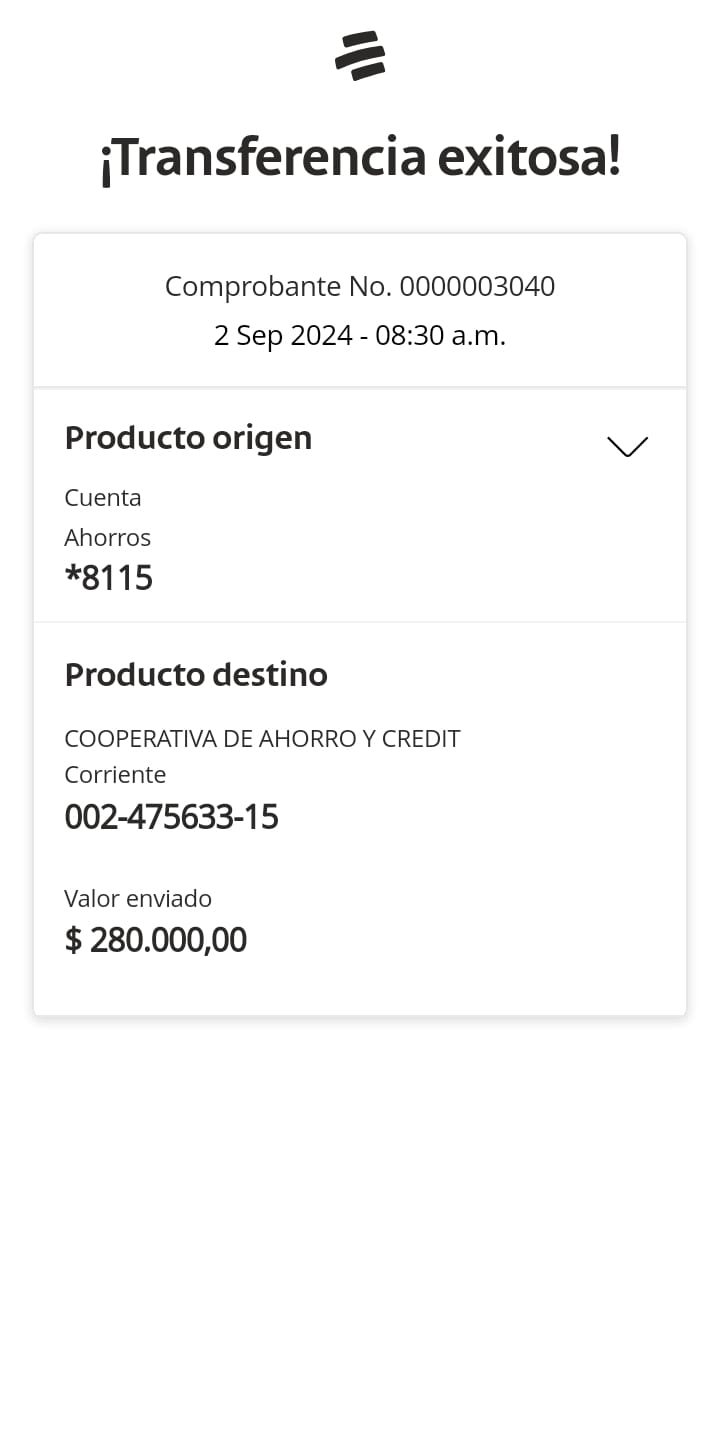This screenshot has width=720, height=1452.
Task: Expand the Producto origen details chevron
Action: click(627, 446)
